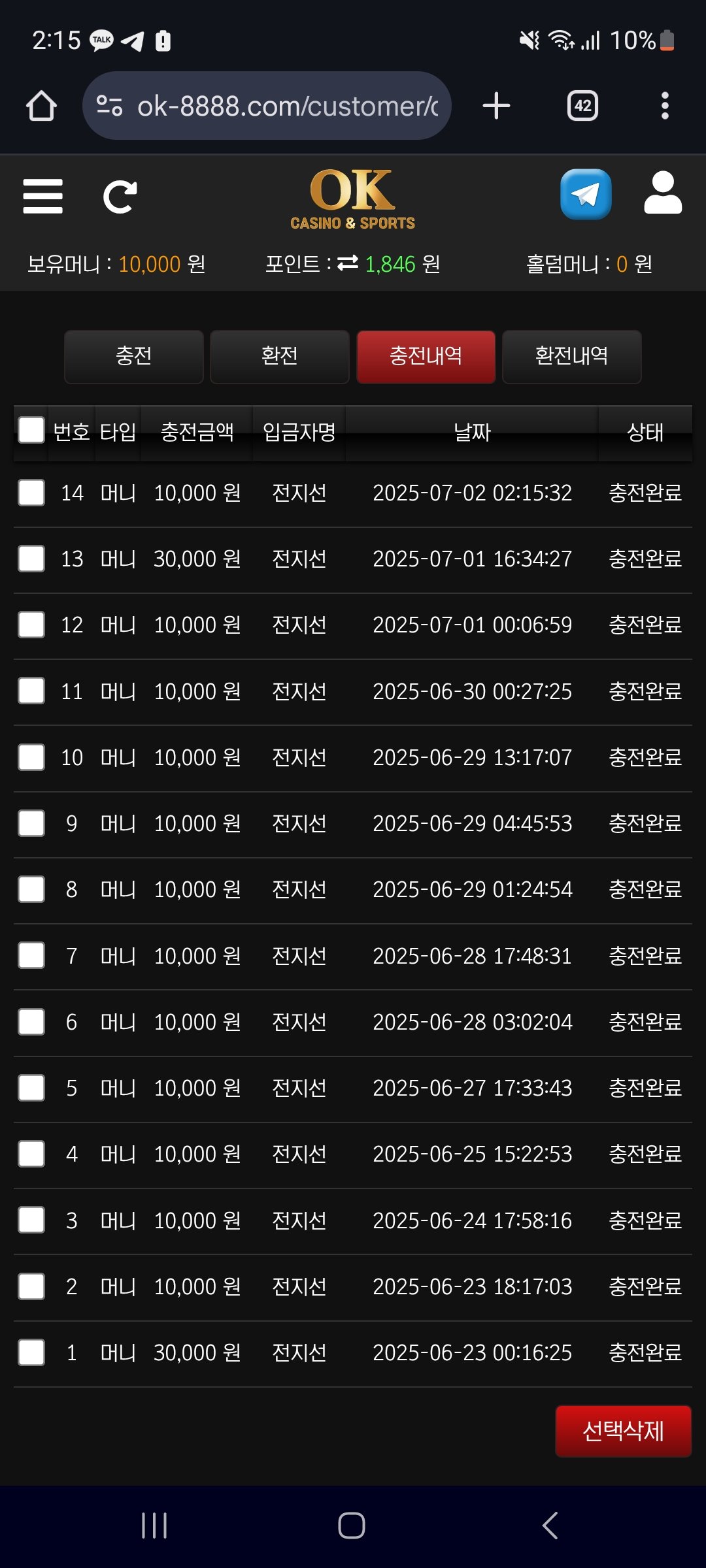The image size is (706, 1568).
Task: Check the select-all box in table header
Action: pos(31,431)
